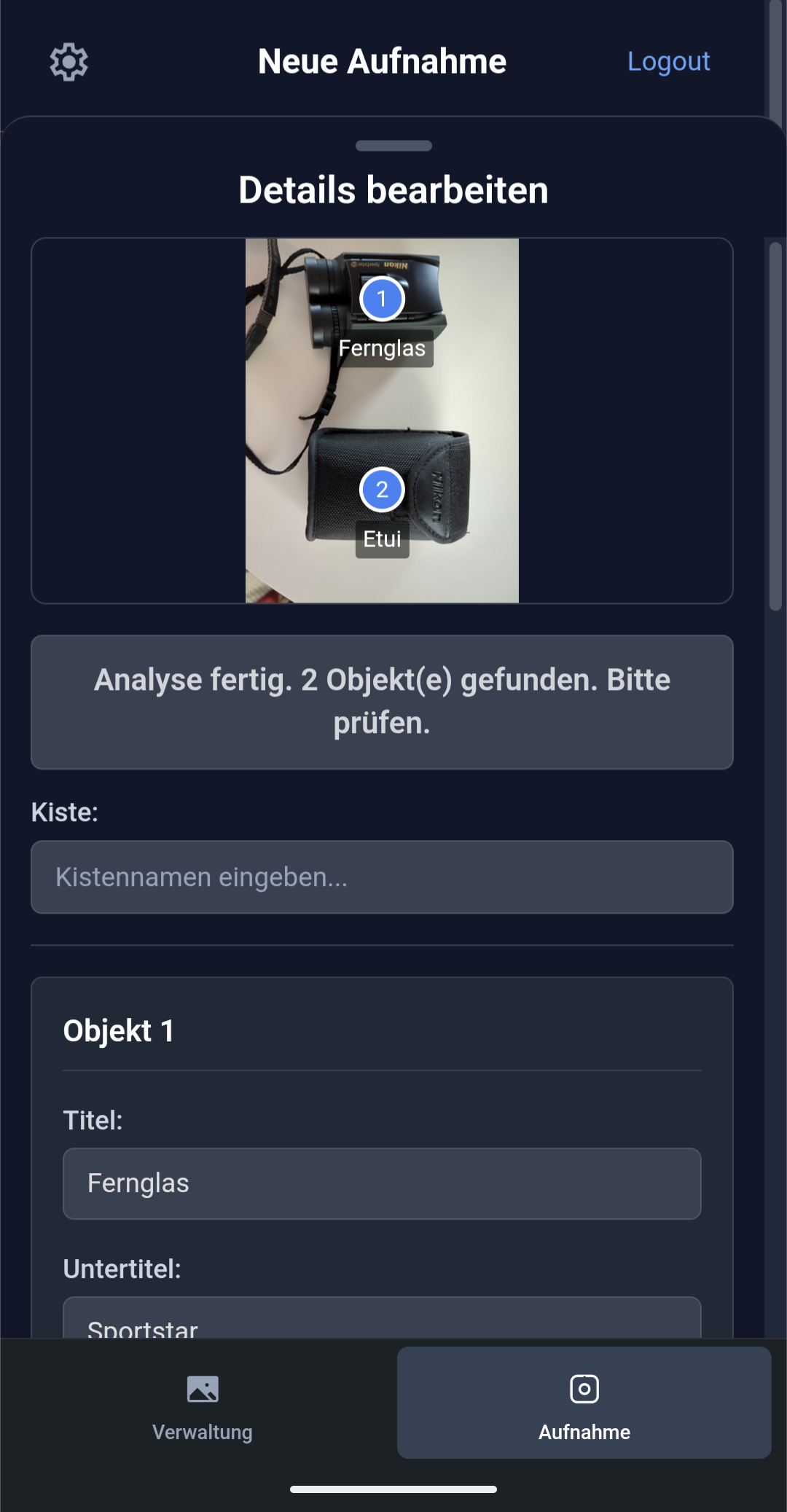Tap the Objekt 1 section heading
787x1512 pixels.
(x=119, y=1030)
